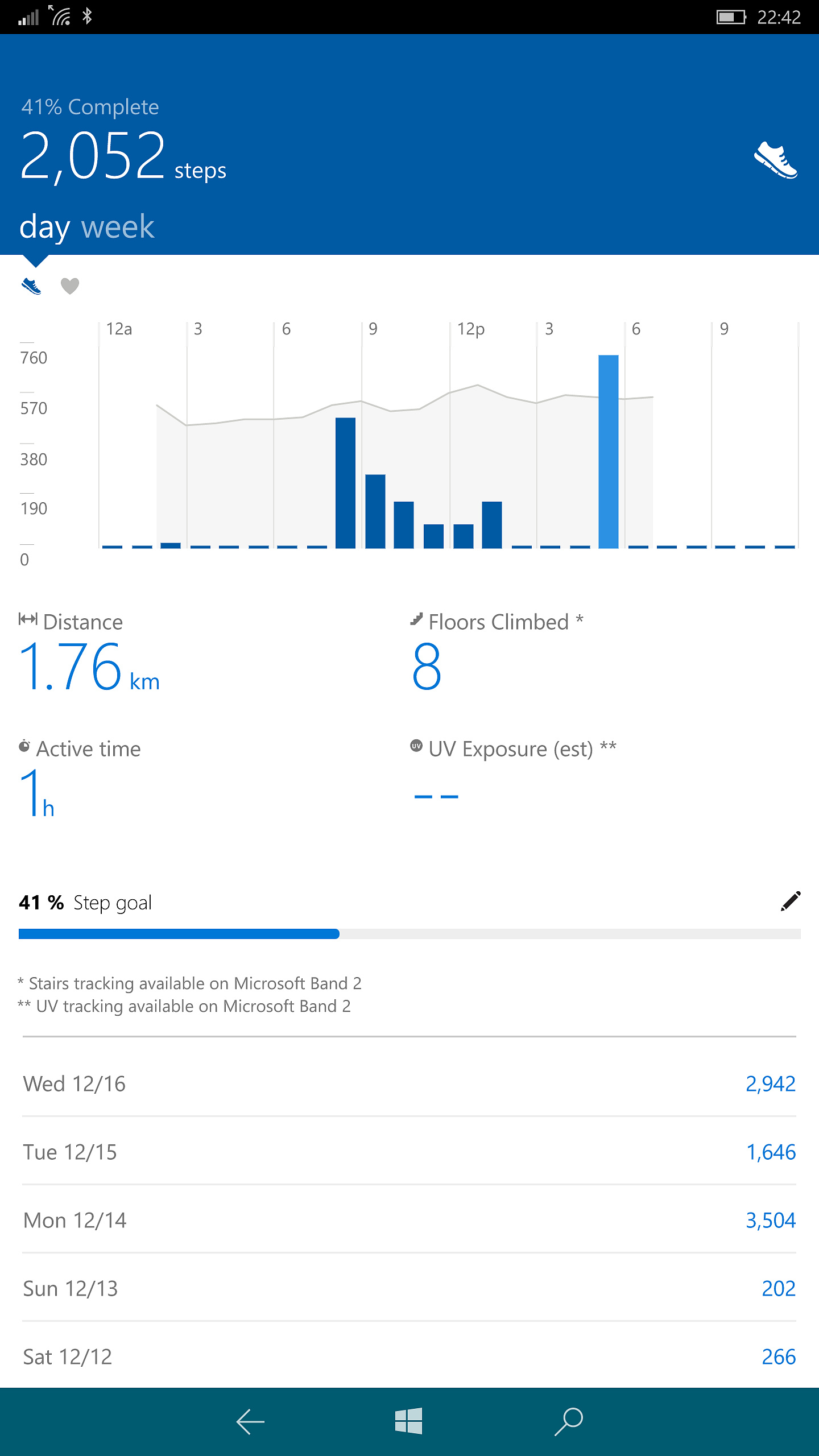Show the heart rate chart
The height and width of the screenshot is (1456, 819).
pyautogui.click(x=70, y=286)
